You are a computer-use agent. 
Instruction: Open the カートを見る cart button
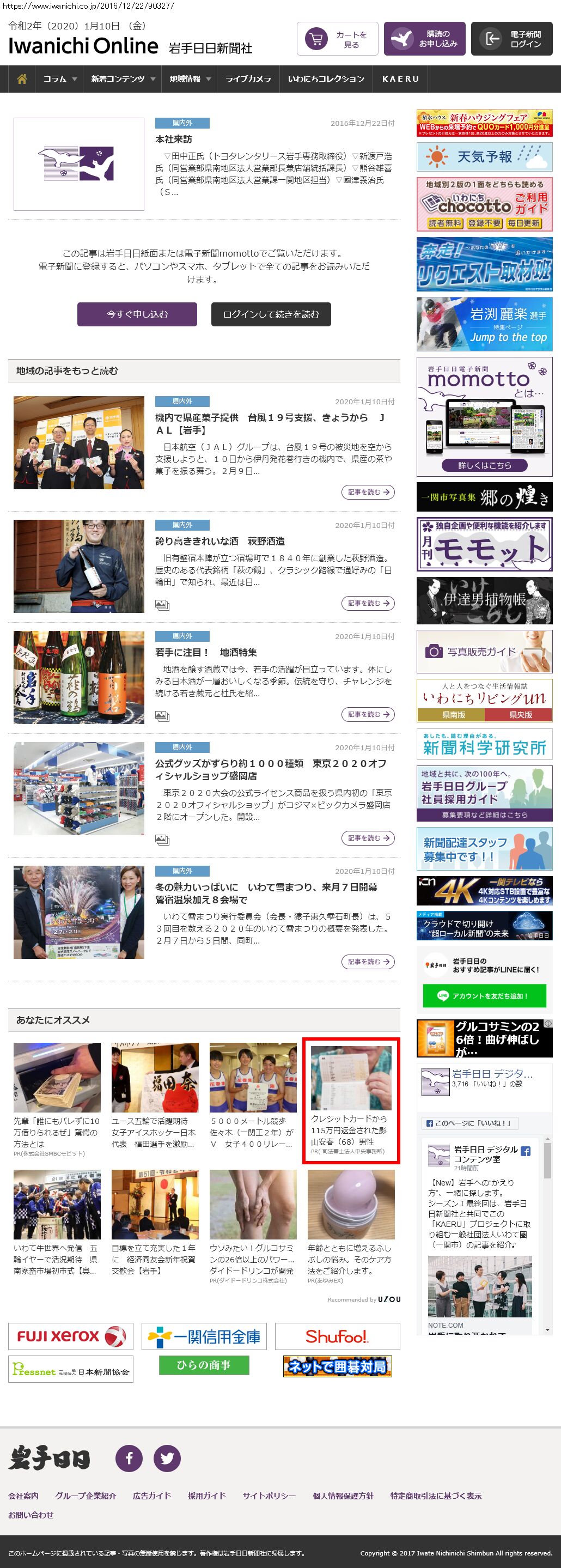pos(337,39)
